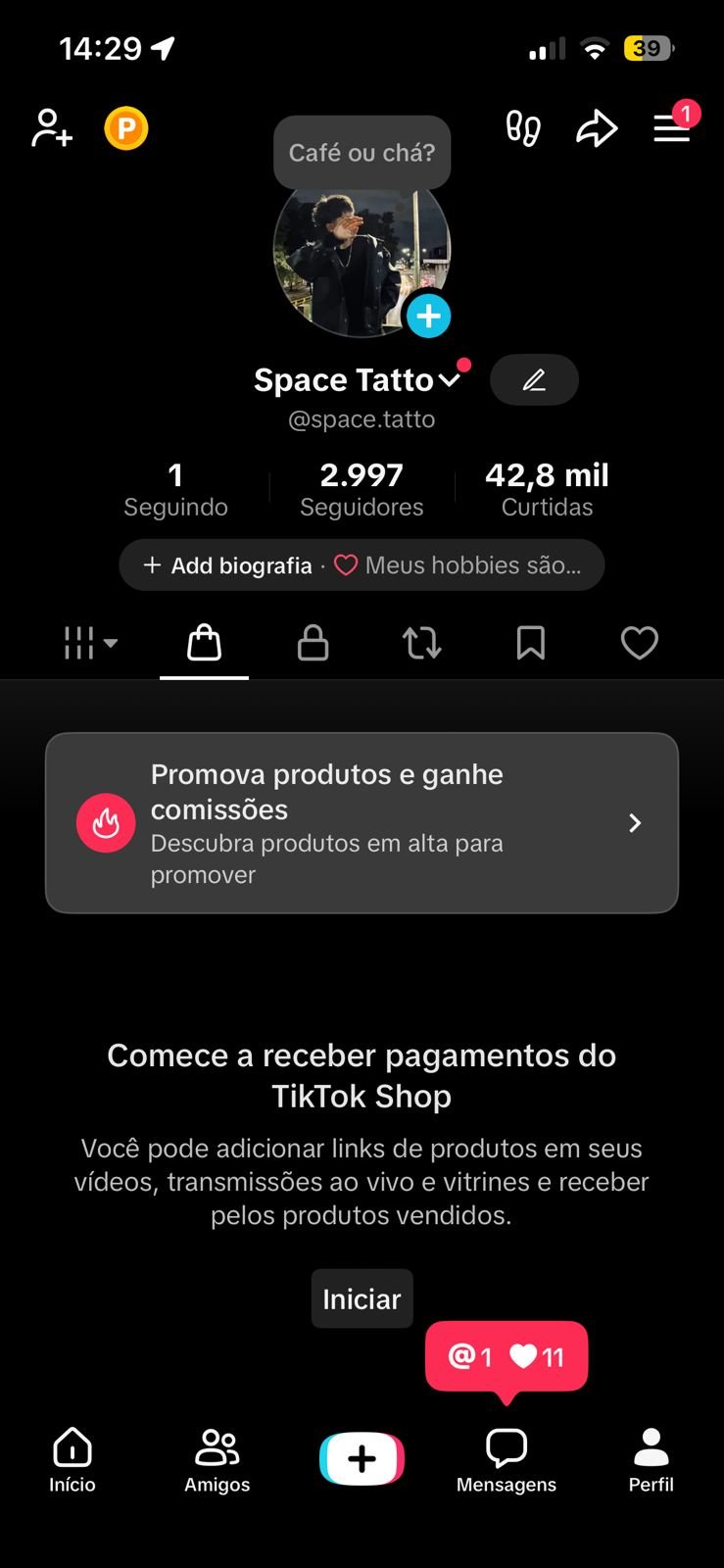
Task: Switch to the reposts tab
Action: [x=422, y=644]
